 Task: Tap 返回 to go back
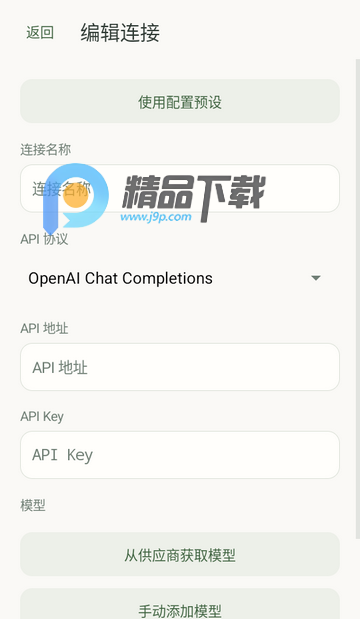40,32
